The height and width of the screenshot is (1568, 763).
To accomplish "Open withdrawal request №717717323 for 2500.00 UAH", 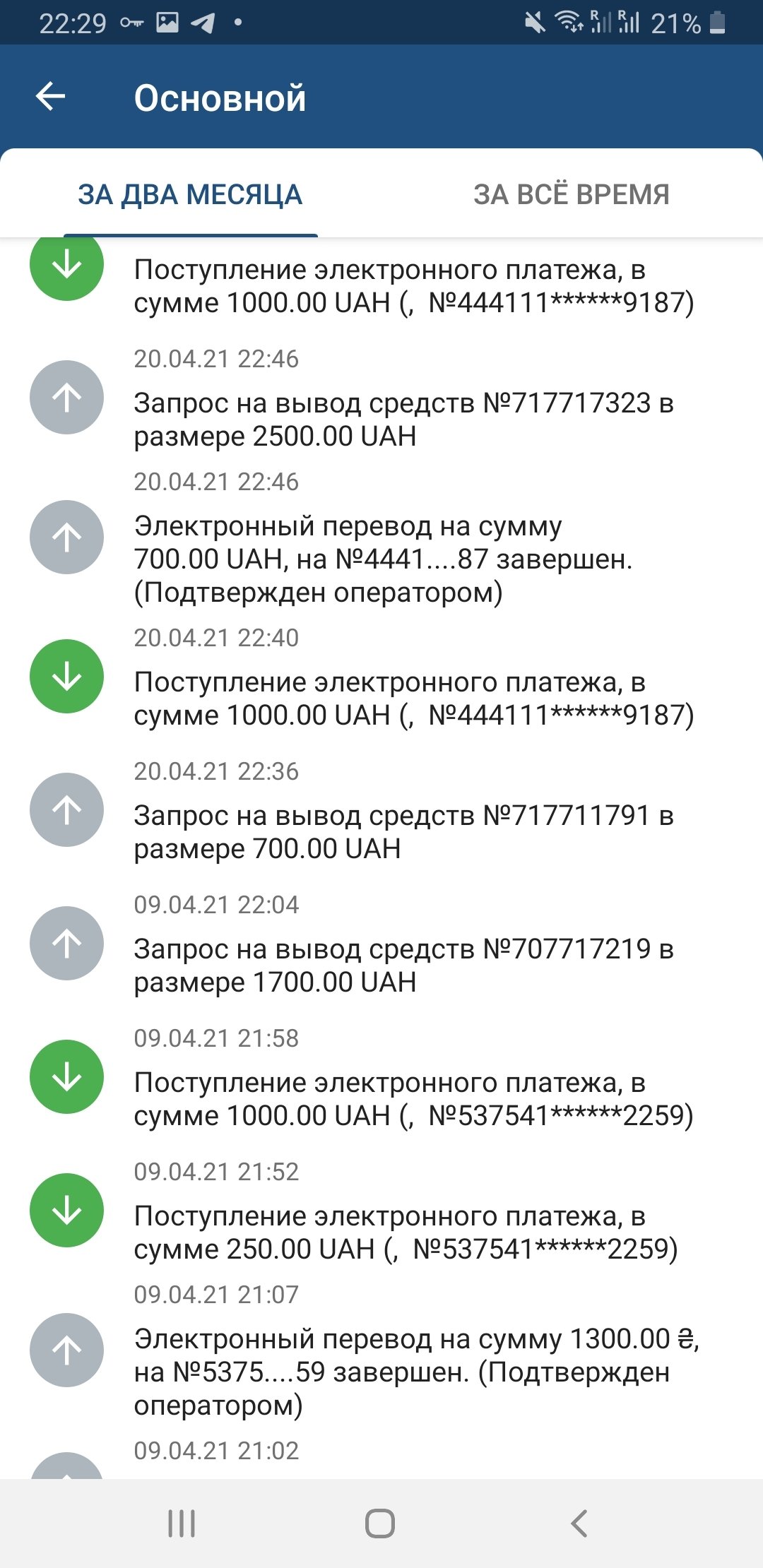I will (403, 420).
